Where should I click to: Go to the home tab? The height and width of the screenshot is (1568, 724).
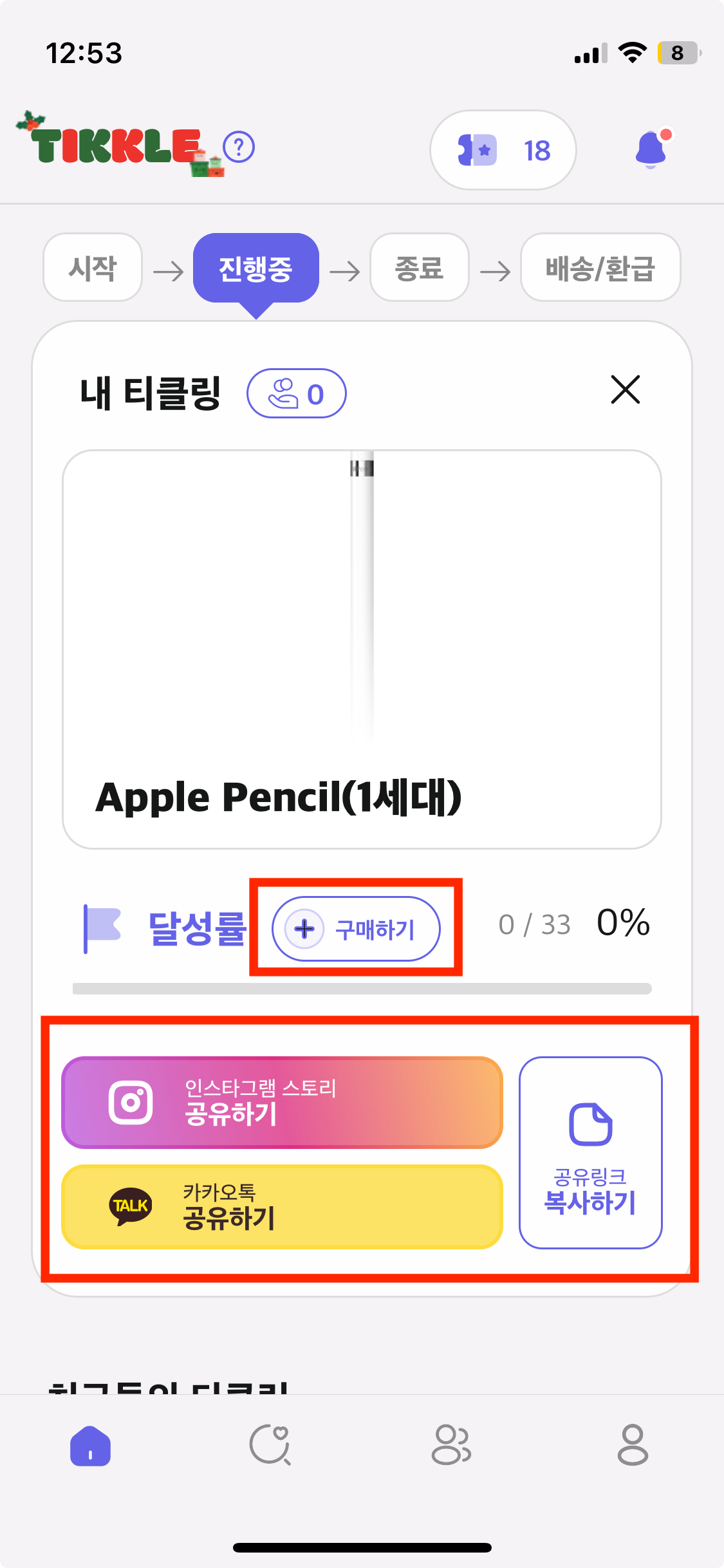pyautogui.click(x=90, y=1446)
